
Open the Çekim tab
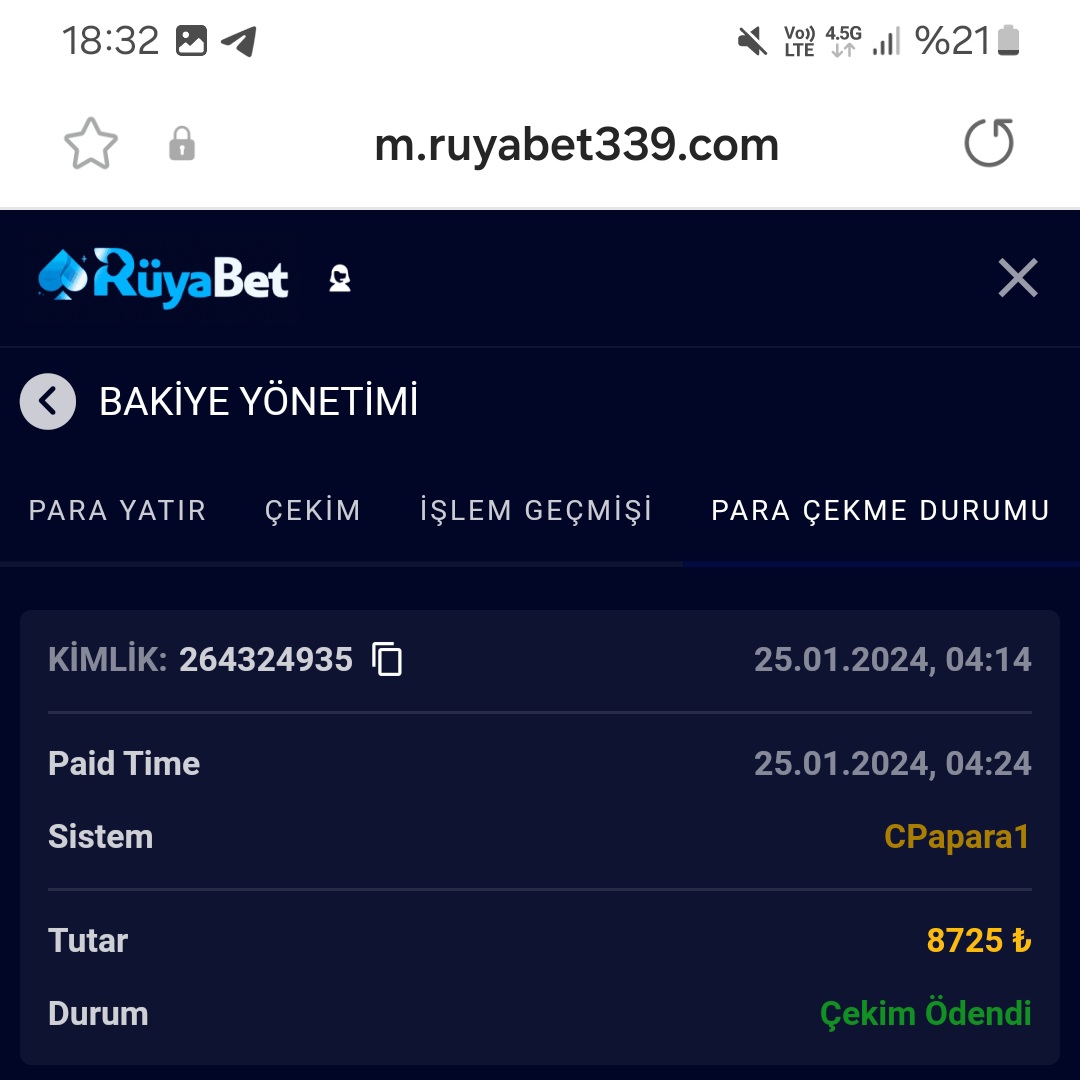tap(312, 510)
